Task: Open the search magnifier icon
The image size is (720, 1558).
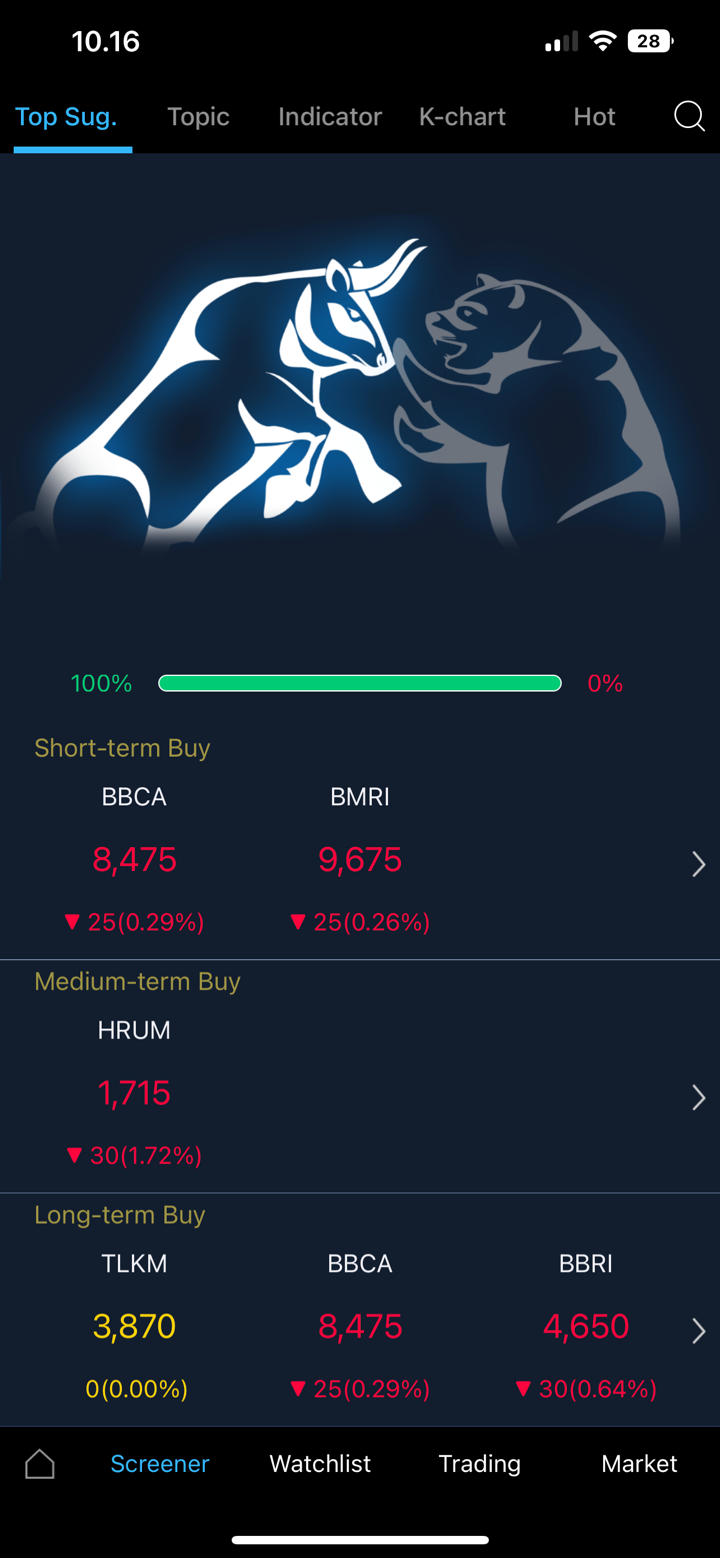Action: 689,116
